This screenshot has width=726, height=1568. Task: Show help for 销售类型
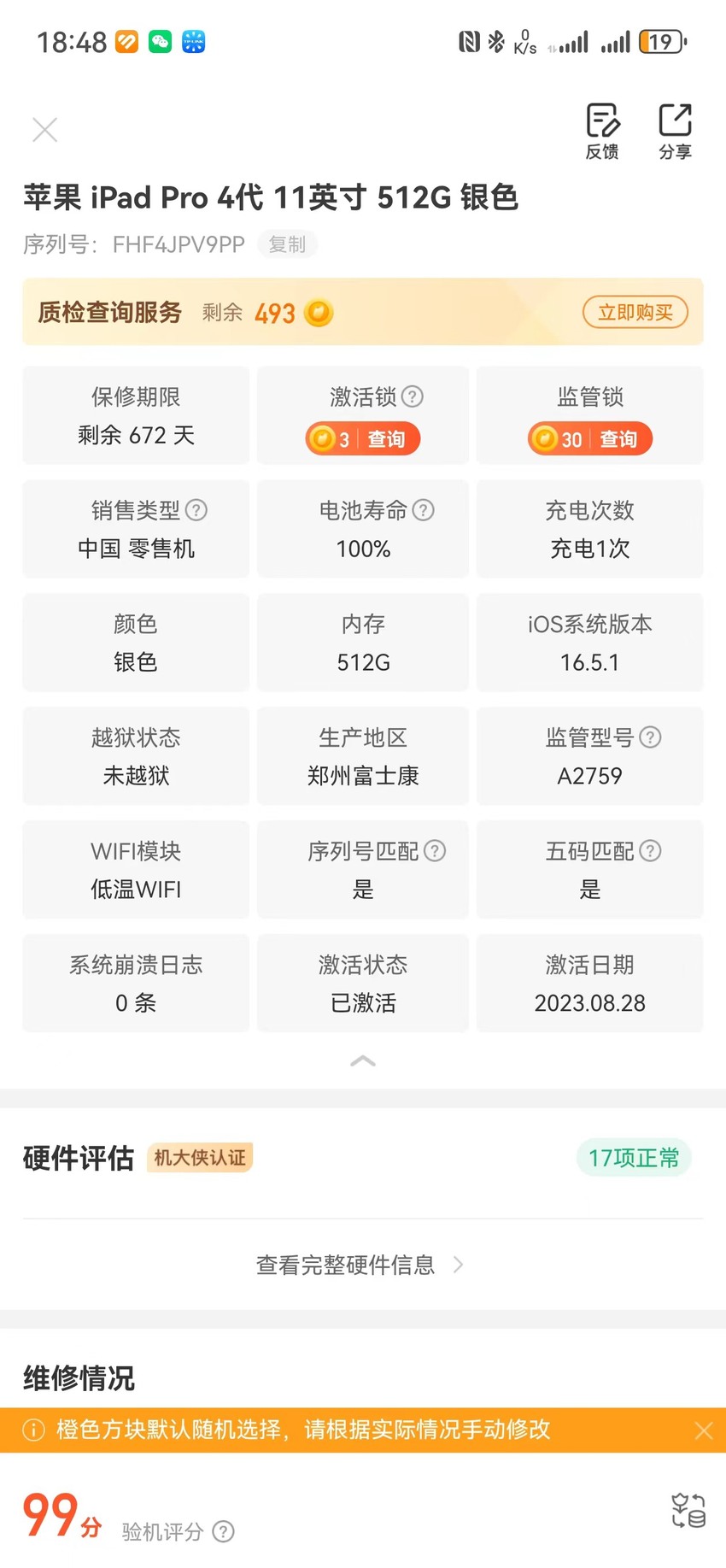[x=196, y=510]
